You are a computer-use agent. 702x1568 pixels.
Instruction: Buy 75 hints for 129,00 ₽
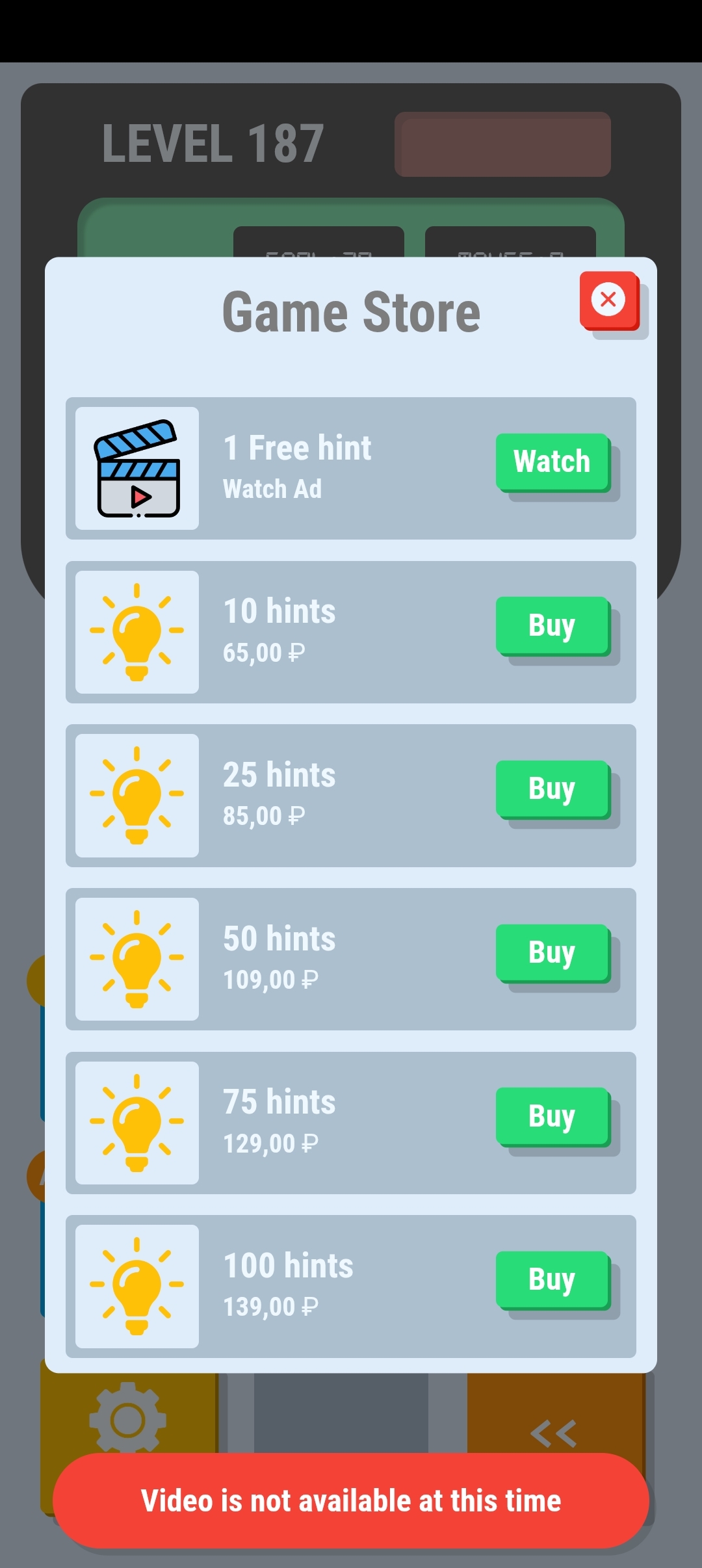[552, 1116]
